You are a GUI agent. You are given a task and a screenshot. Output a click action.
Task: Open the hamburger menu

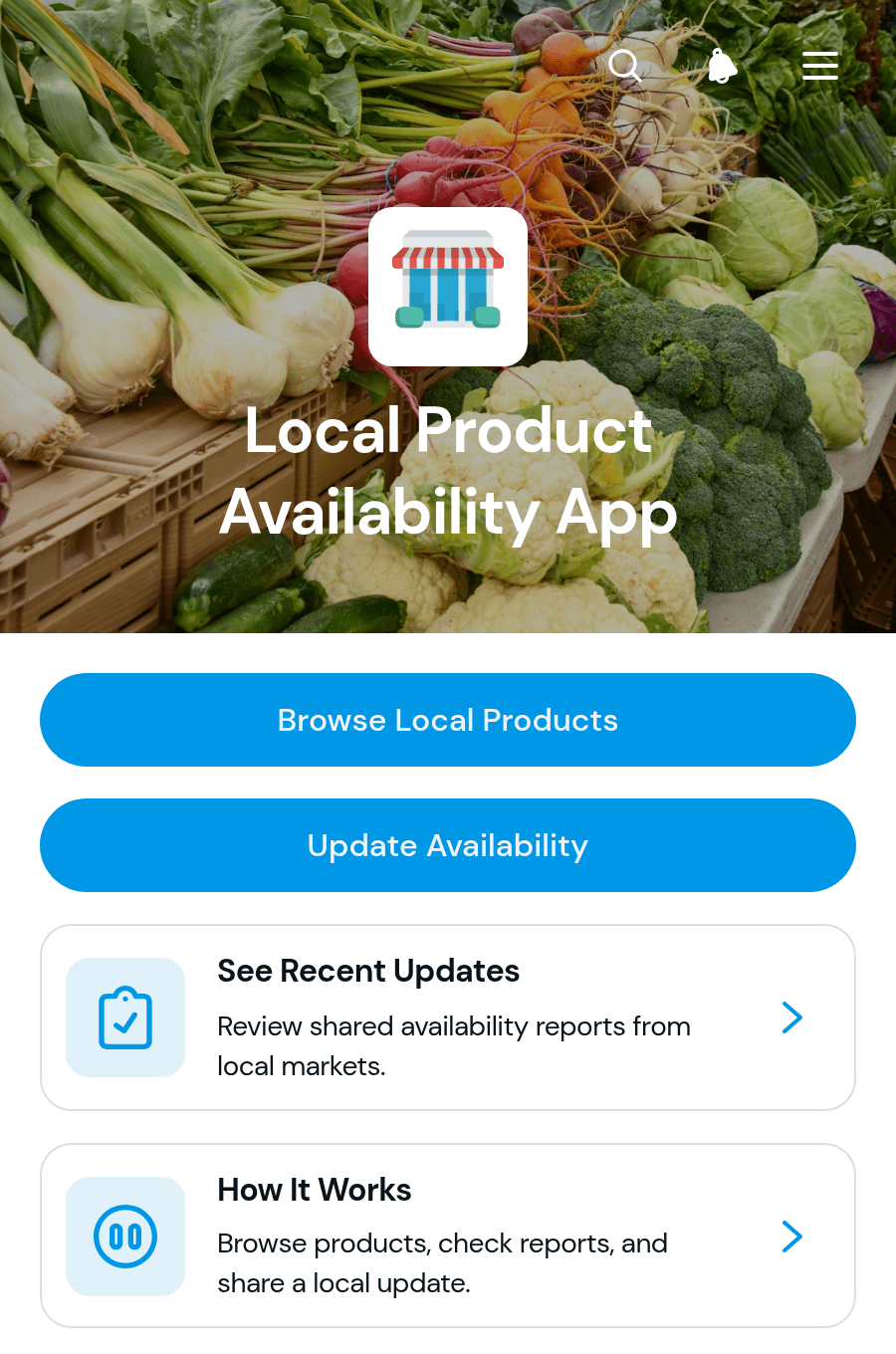tap(820, 66)
